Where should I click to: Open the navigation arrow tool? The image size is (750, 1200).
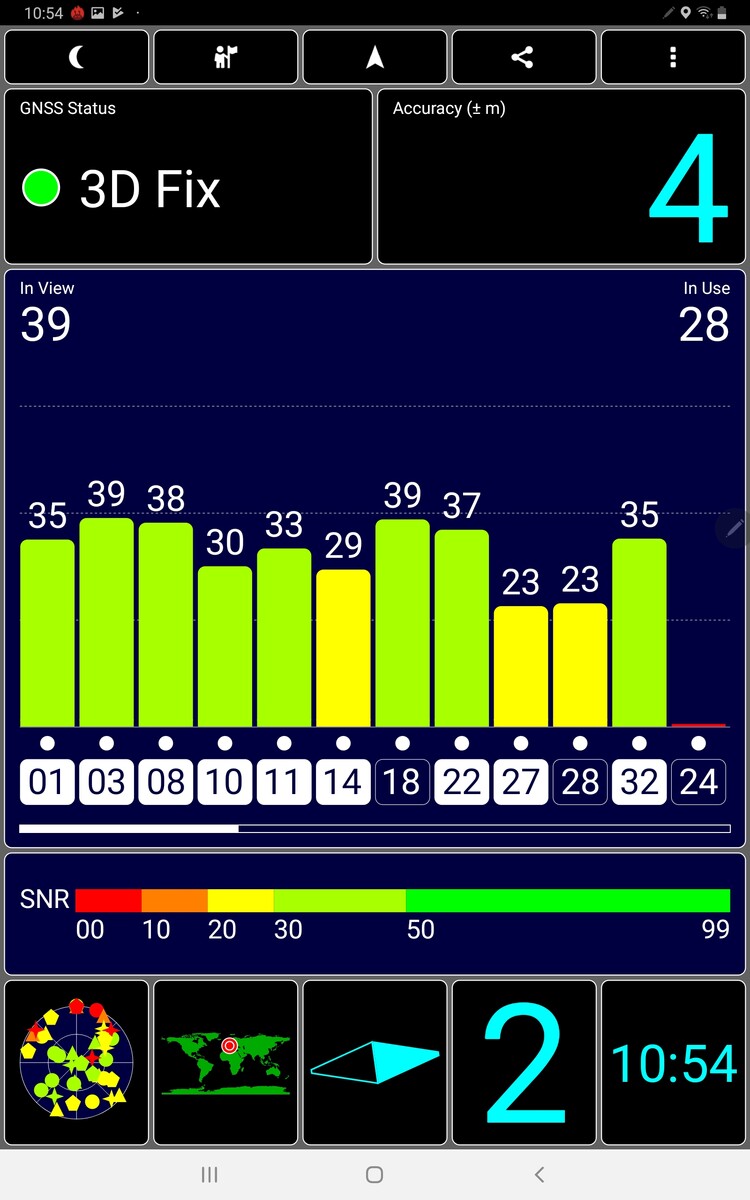pyautogui.click(x=375, y=58)
